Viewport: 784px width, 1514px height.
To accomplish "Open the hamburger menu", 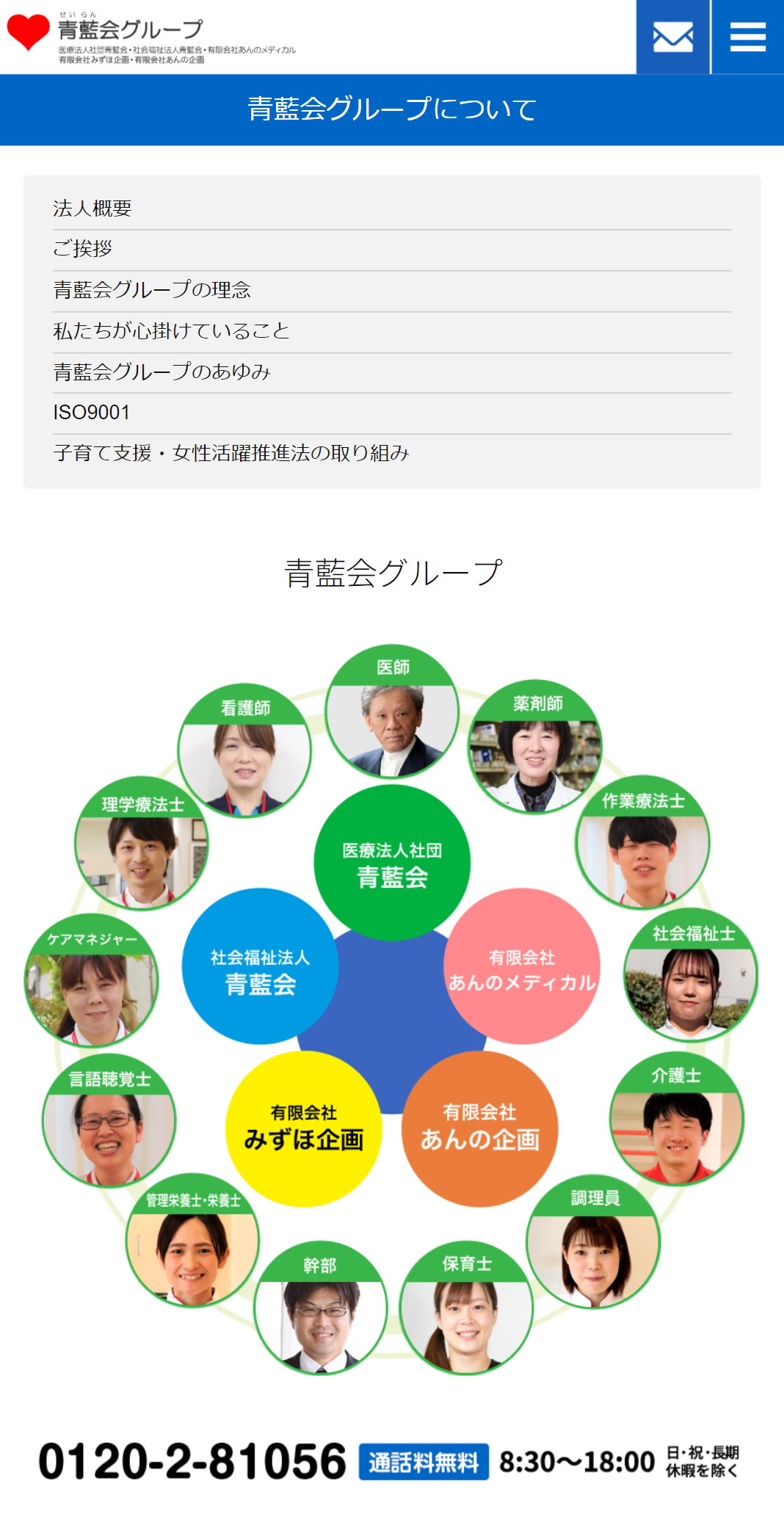I will (747, 37).
